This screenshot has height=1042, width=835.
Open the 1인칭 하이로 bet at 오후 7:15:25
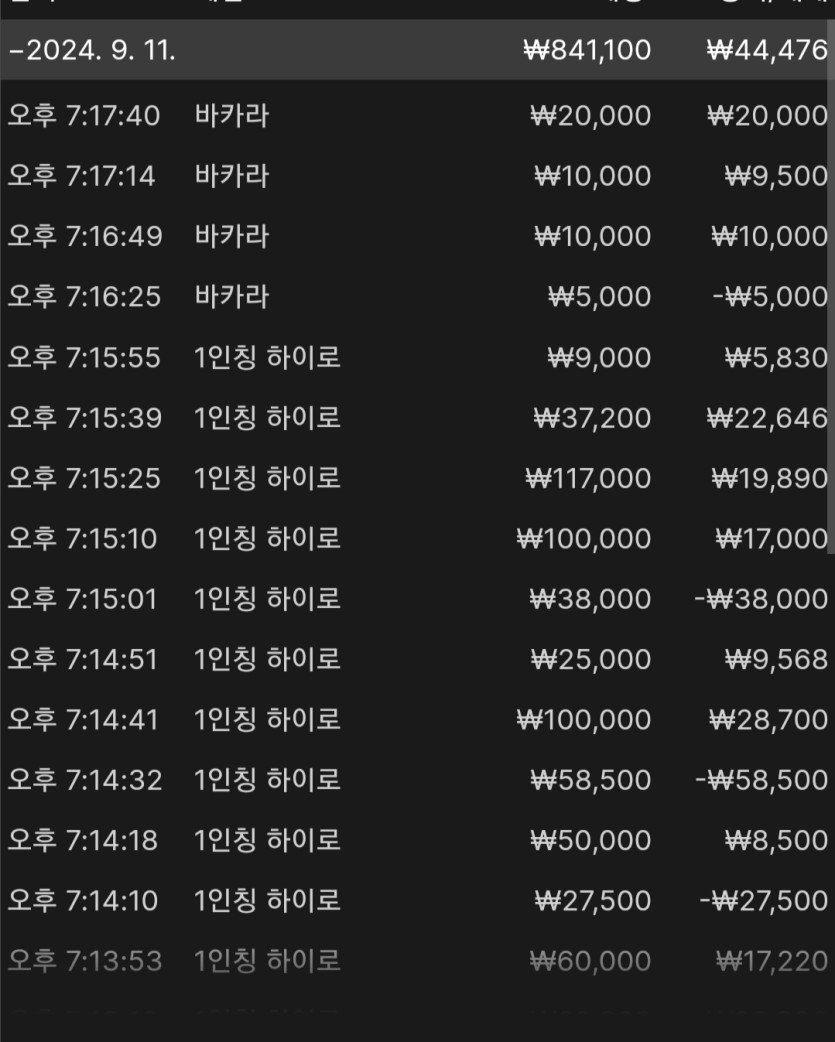click(267, 478)
